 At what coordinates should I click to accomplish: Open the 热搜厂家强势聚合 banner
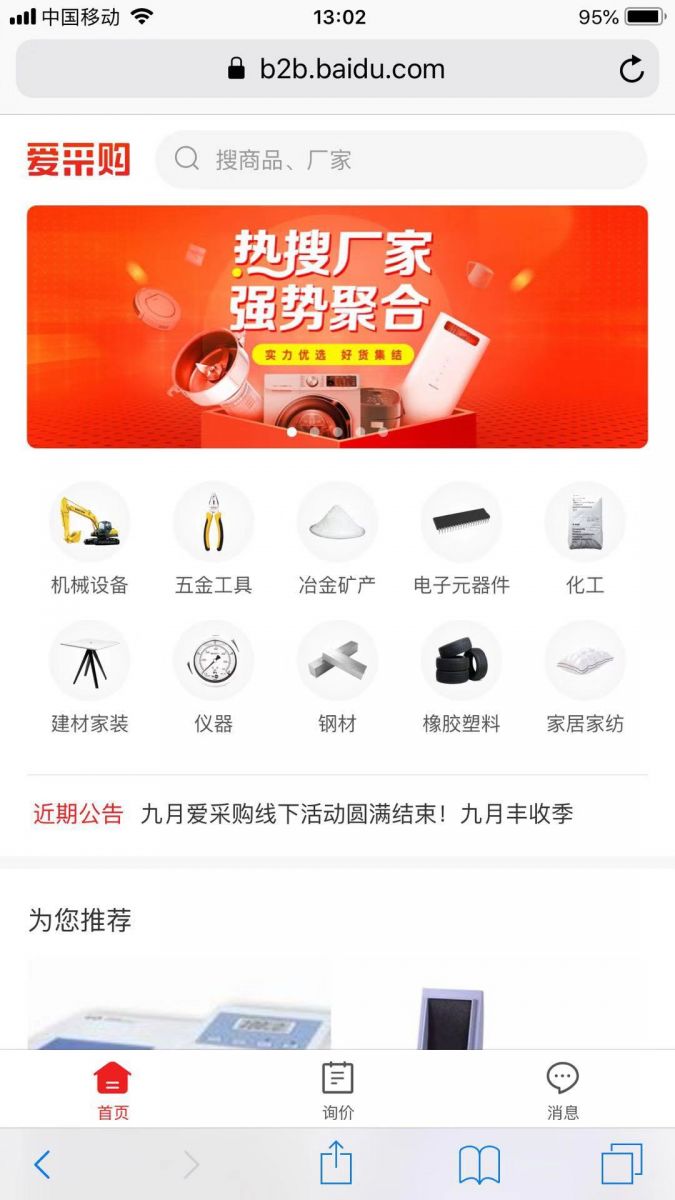337,326
